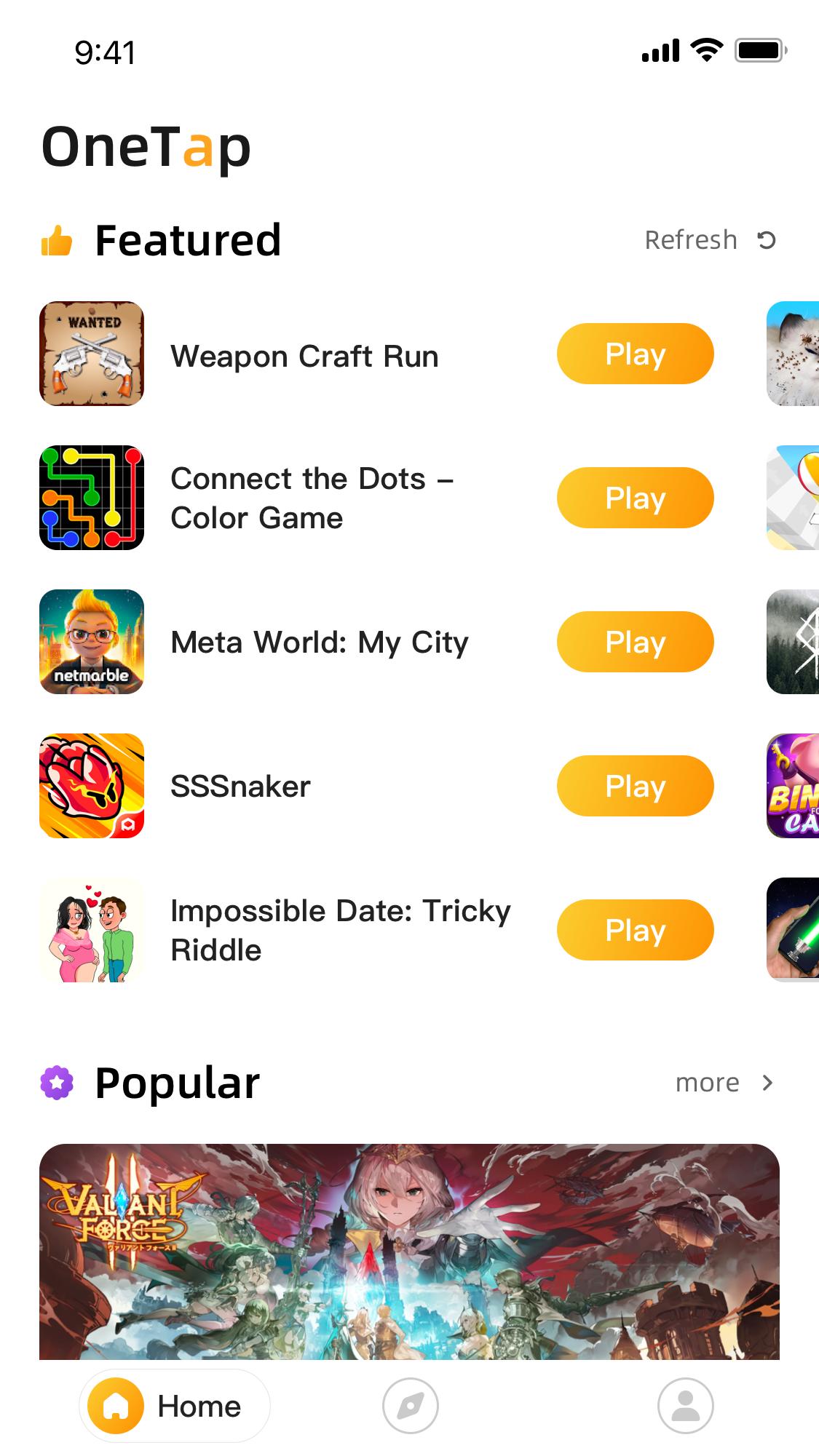Open the profile tab
The height and width of the screenshot is (1456, 819).
click(x=685, y=1407)
